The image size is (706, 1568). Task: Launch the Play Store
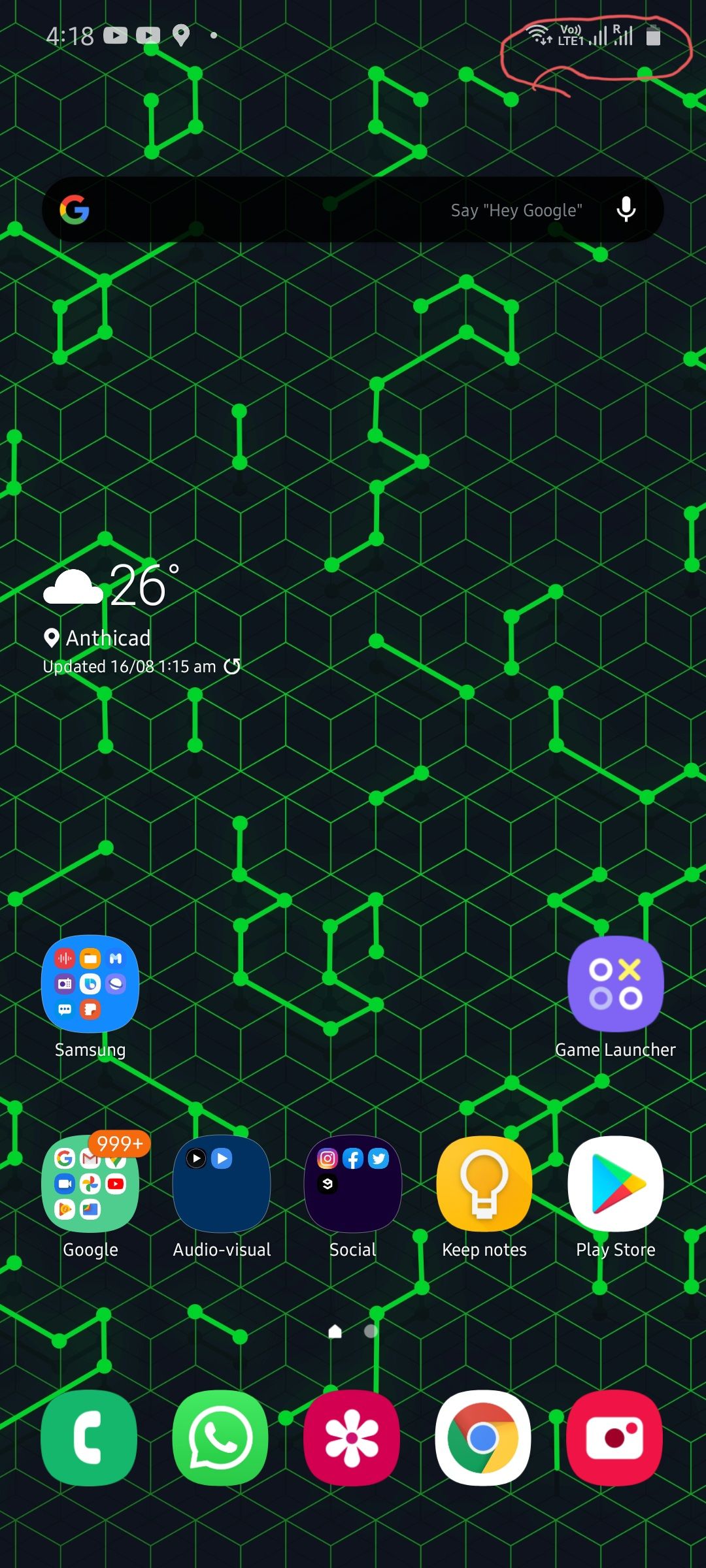[x=615, y=1183]
